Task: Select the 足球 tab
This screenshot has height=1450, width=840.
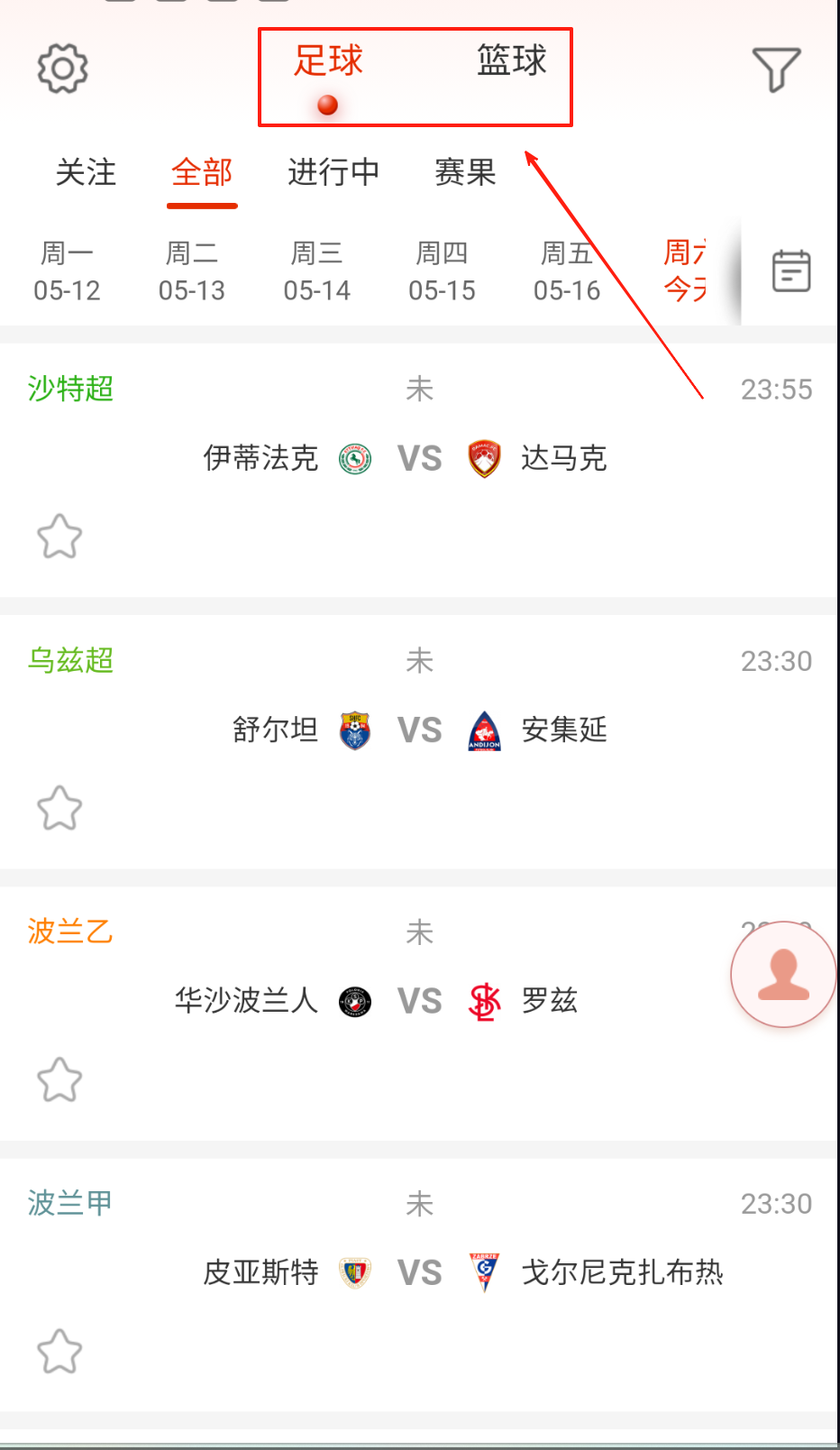Action: pyautogui.click(x=328, y=61)
